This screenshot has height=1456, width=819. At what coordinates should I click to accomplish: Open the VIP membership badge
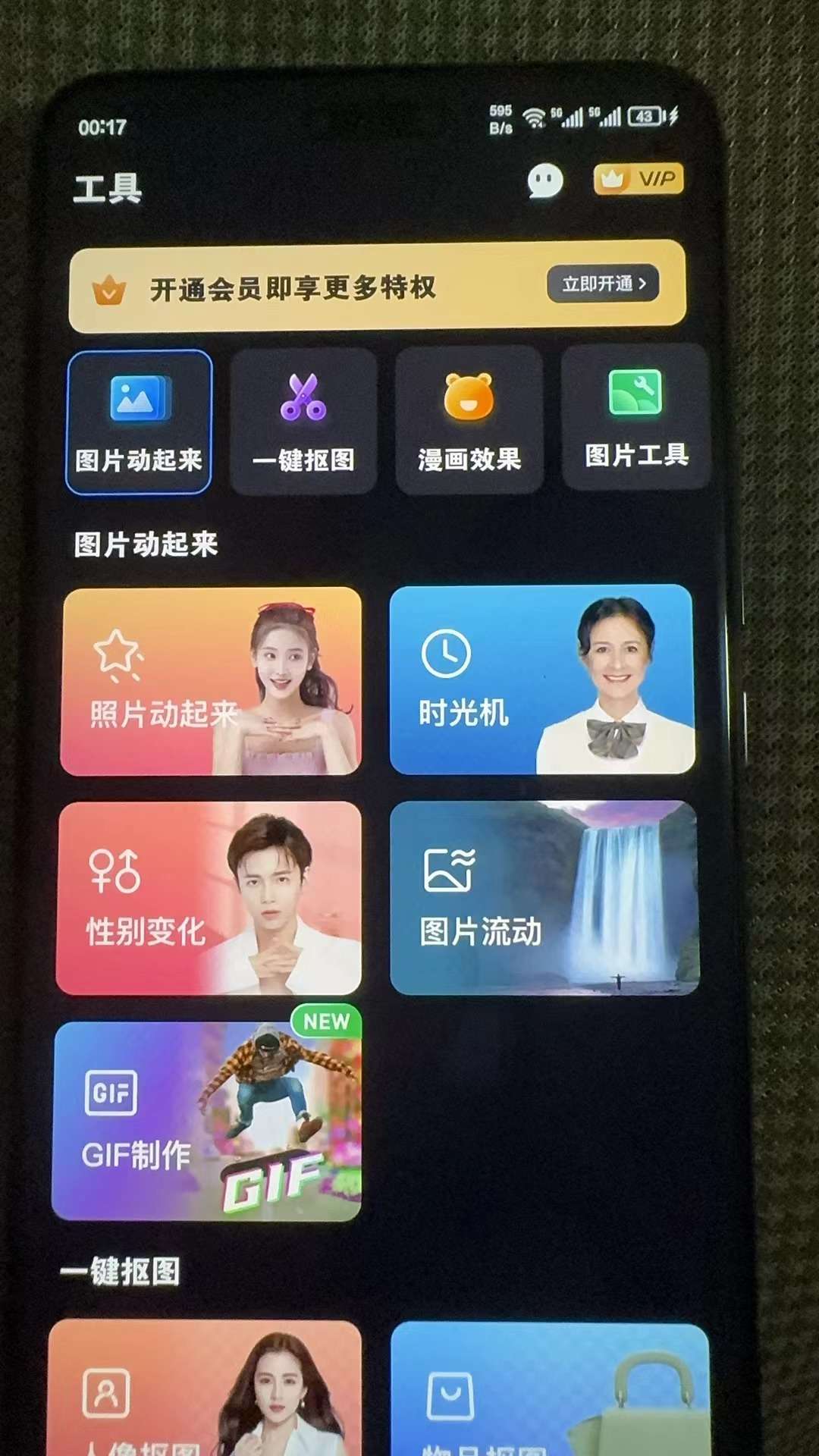click(639, 179)
